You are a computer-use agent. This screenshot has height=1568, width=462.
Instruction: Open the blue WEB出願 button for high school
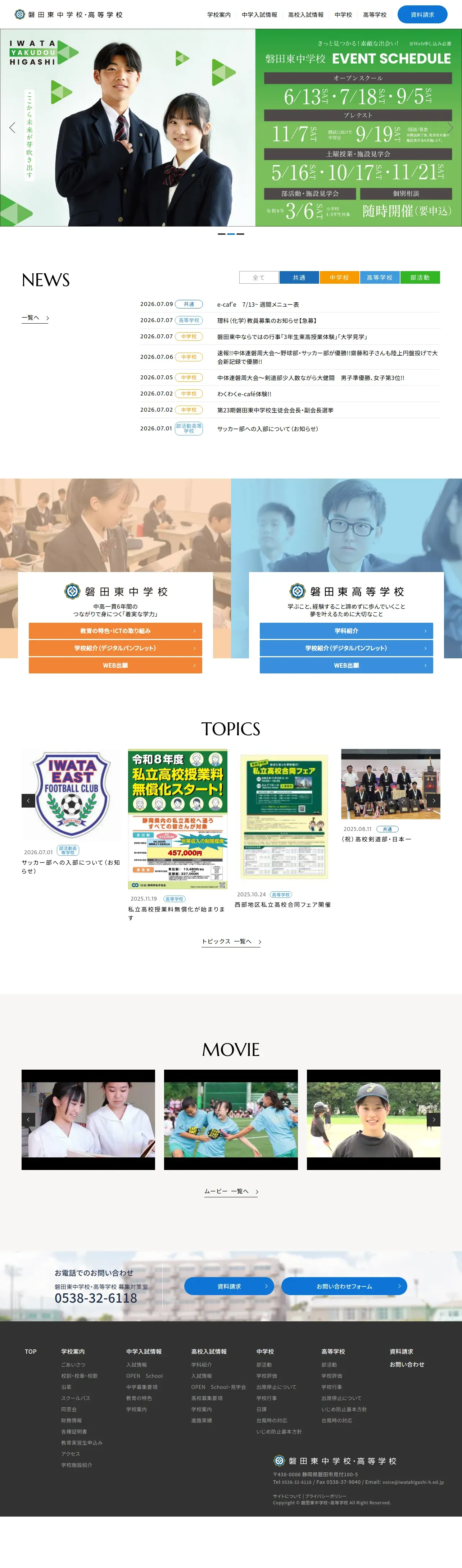point(346,665)
